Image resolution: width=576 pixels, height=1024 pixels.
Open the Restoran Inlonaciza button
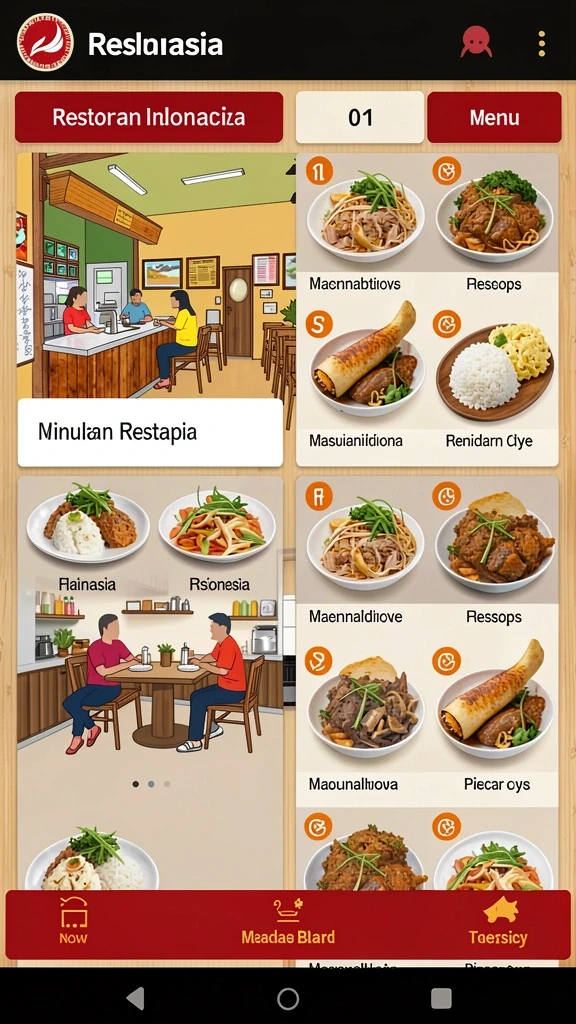pyautogui.click(x=149, y=118)
